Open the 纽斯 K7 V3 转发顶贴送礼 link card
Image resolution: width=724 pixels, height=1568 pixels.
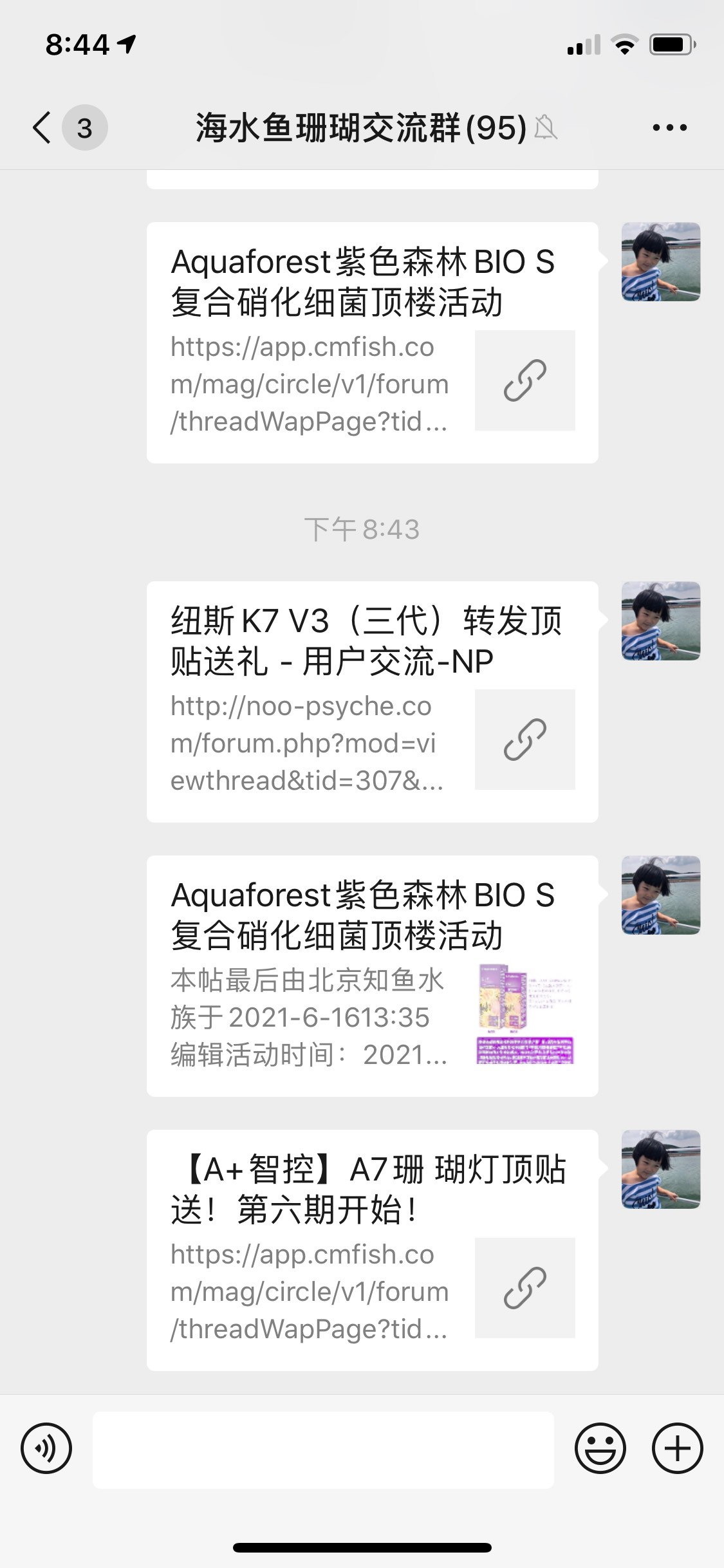point(372,702)
